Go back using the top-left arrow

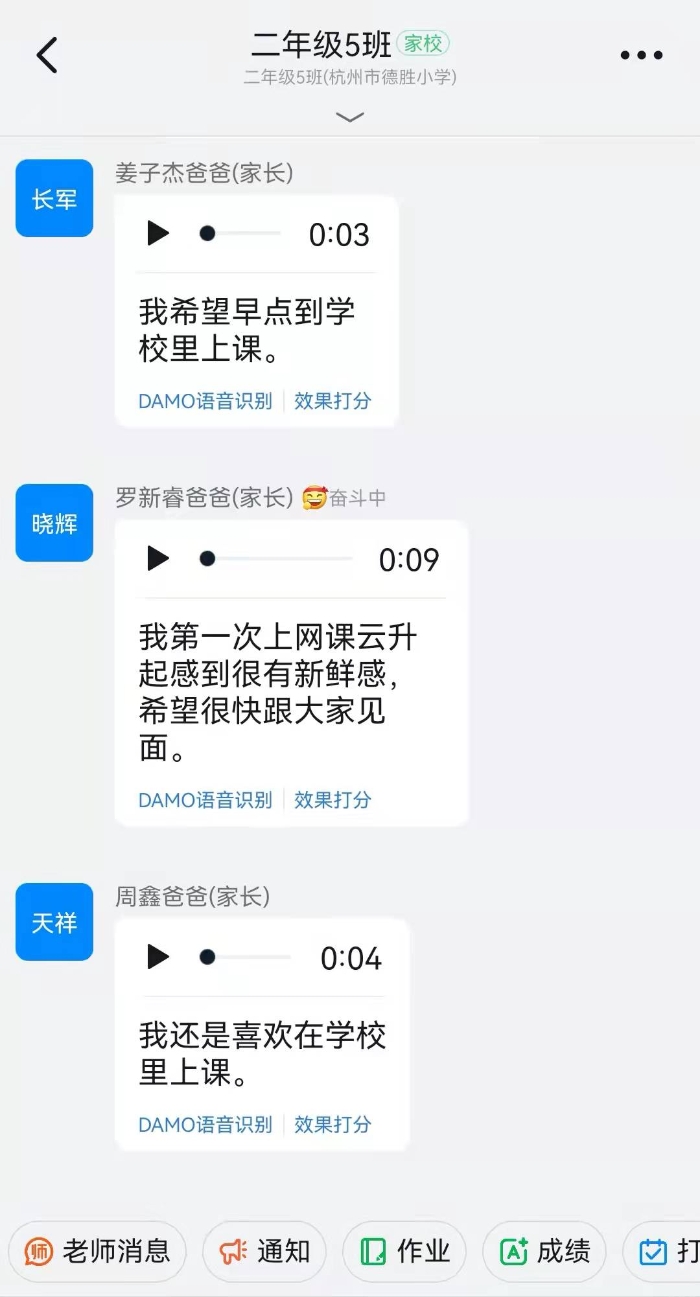[47, 55]
